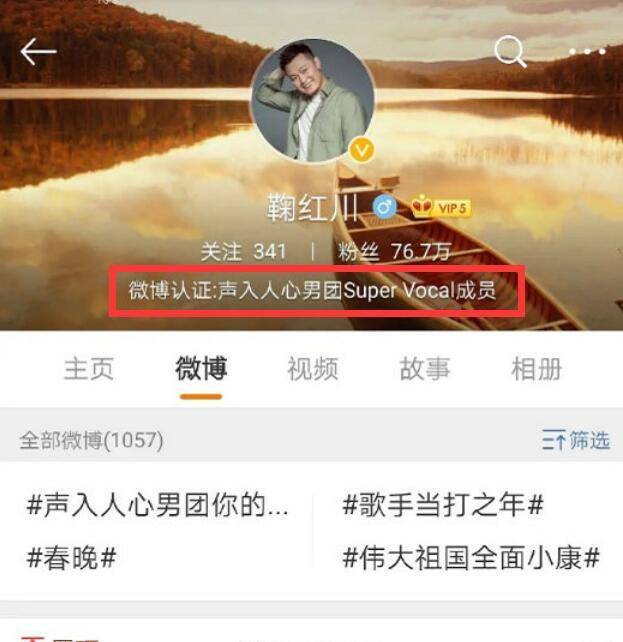Select the 微博 tab
The height and width of the screenshot is (642, 623).
pos(201,368)
